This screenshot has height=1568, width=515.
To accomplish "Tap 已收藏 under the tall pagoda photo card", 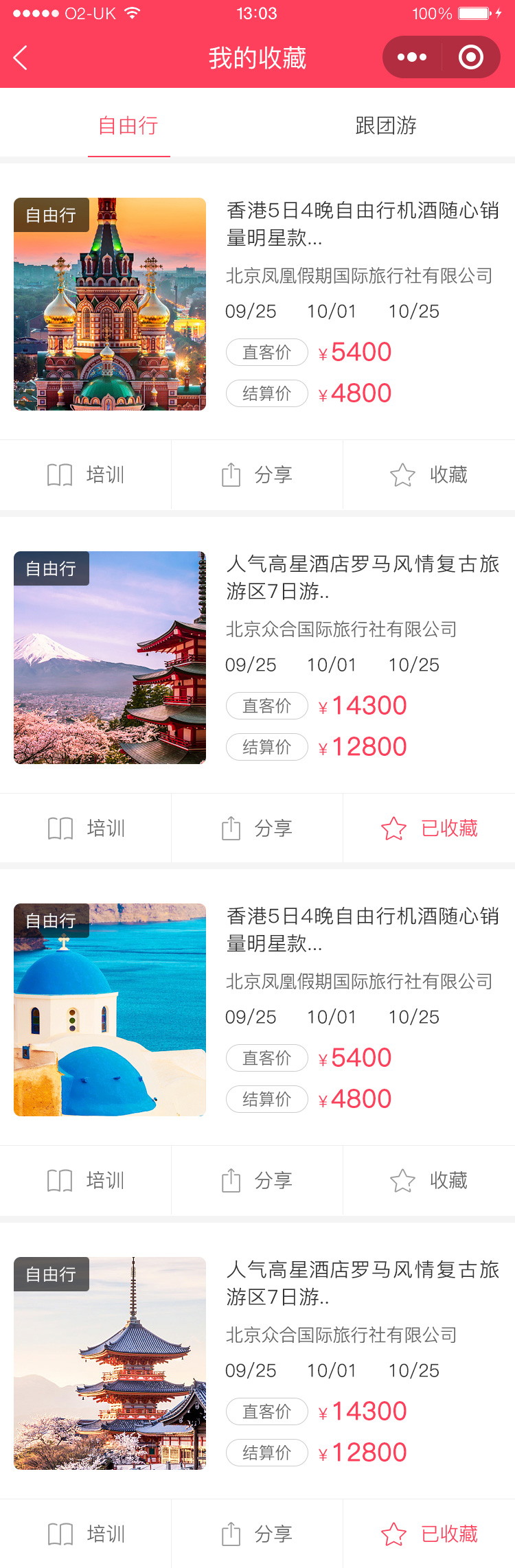I will [x=429, y=1534].
